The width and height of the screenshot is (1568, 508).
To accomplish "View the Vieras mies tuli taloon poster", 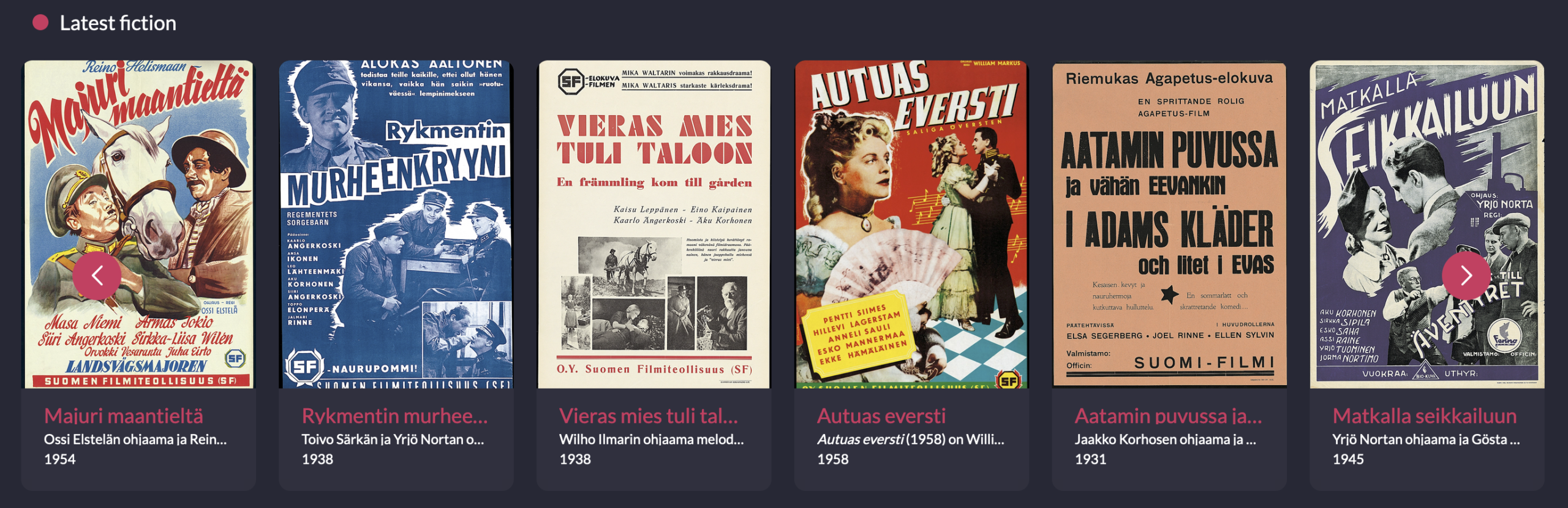I will click(x=654, y=224).
